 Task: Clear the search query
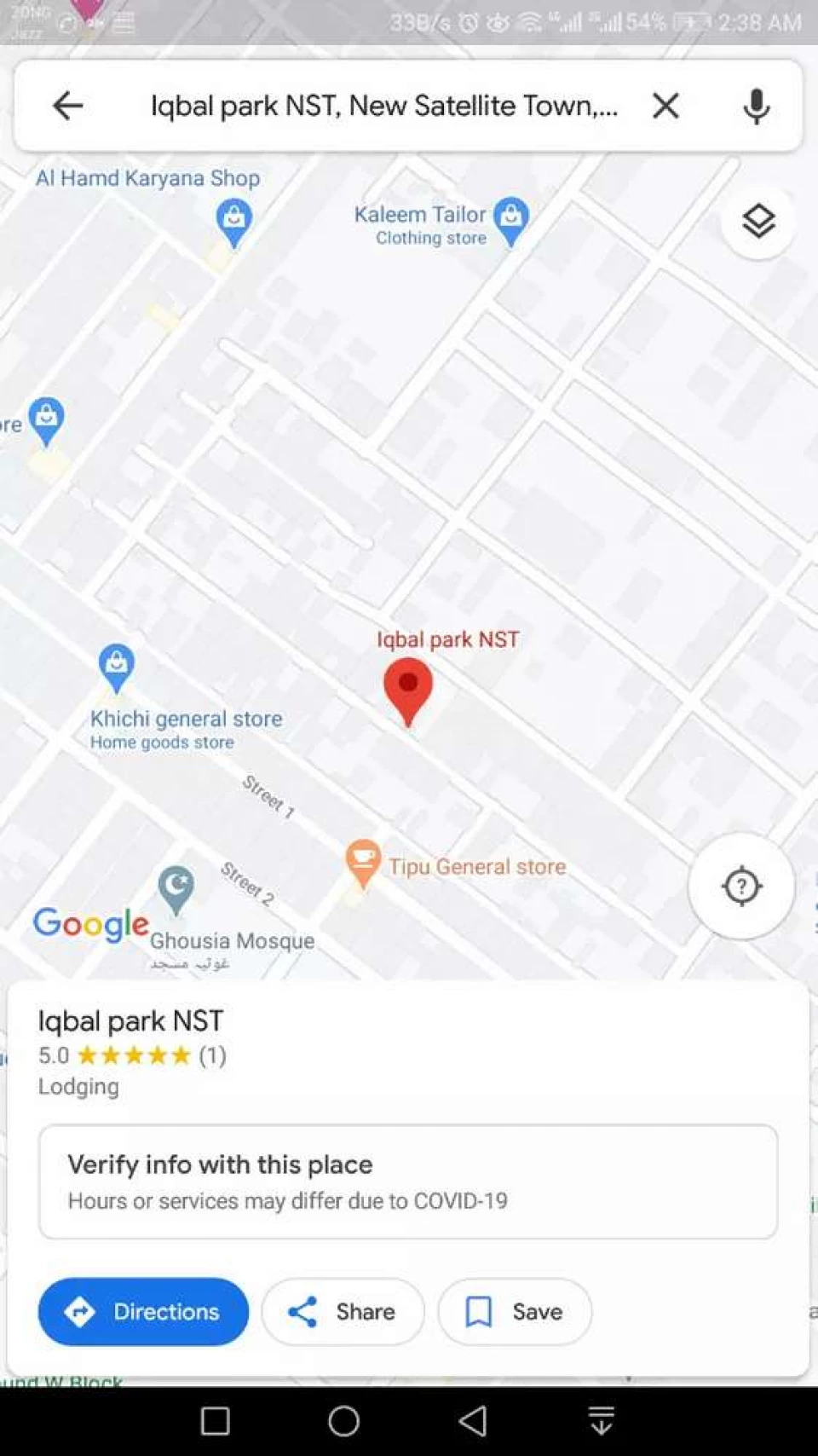pyautogui.click(x=665, y=106)
